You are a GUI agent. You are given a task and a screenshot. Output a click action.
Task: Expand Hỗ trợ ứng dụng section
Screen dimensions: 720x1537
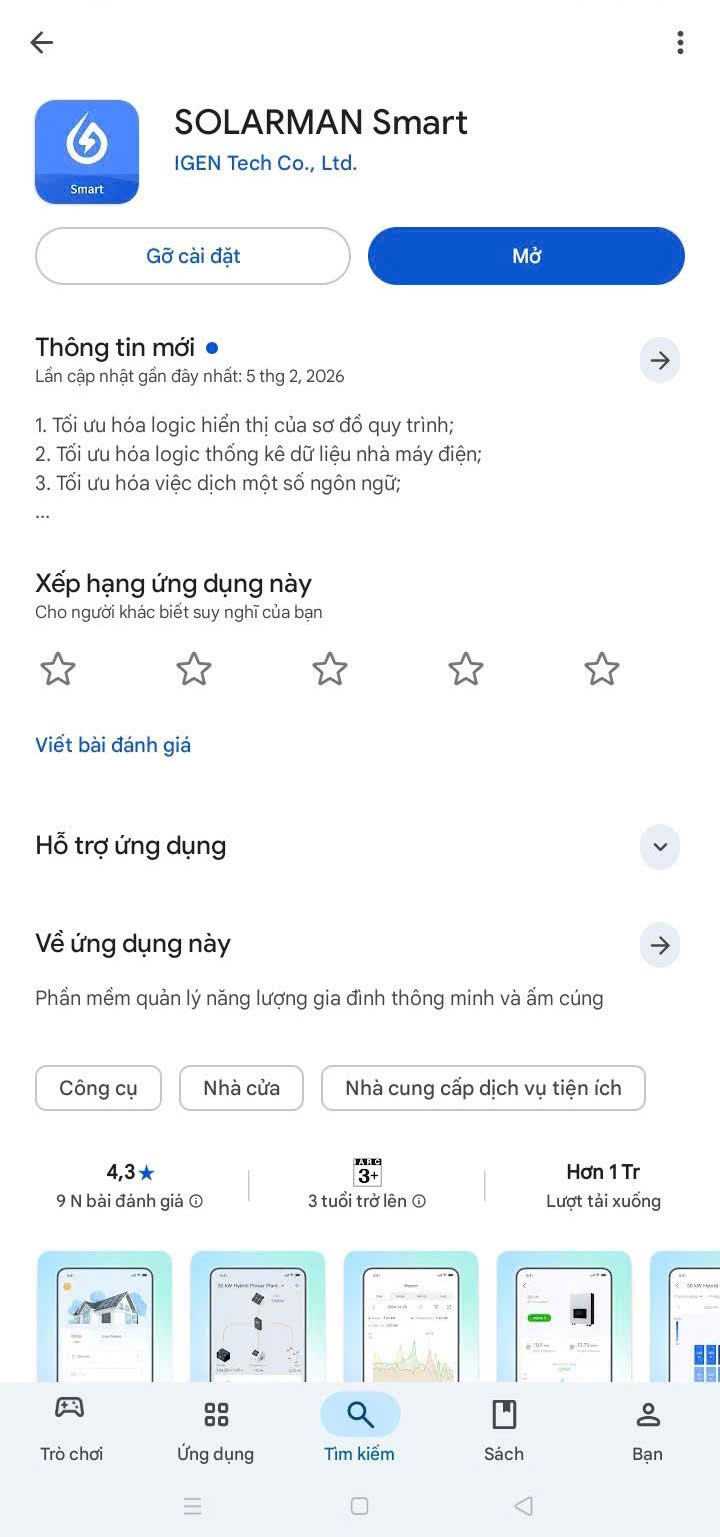659,847
